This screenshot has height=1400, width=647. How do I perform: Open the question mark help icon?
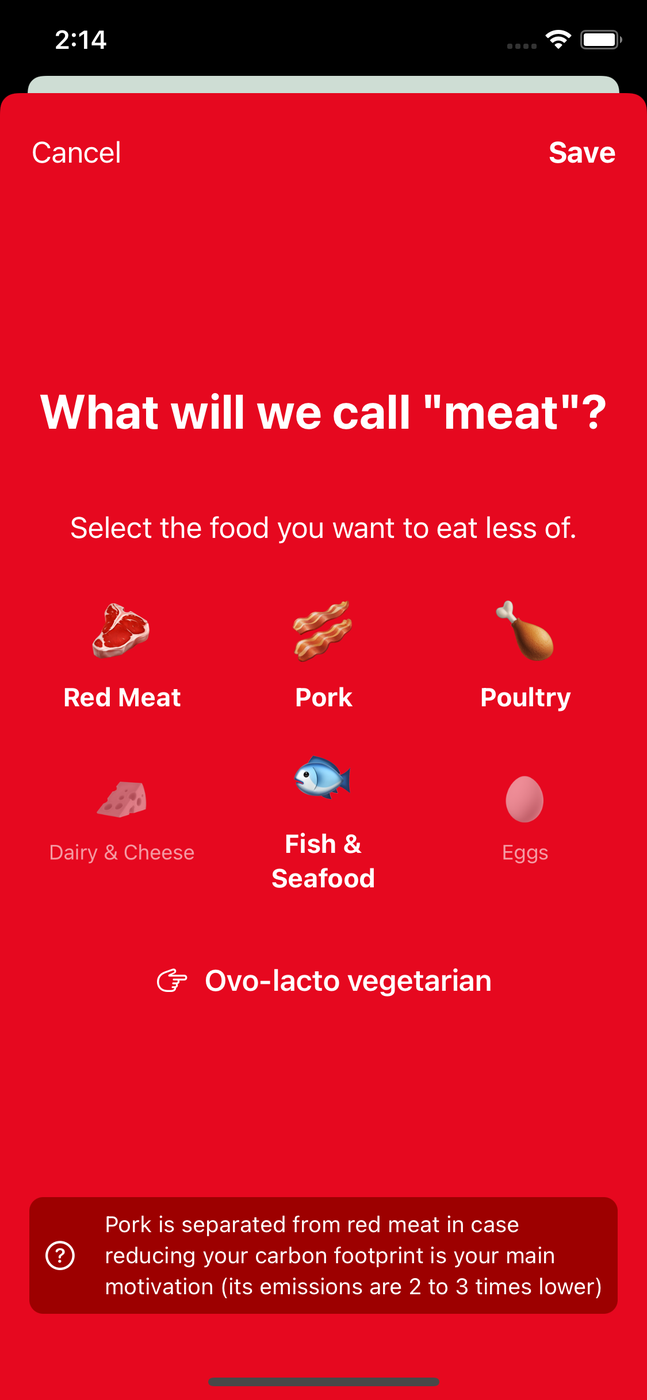(61, 1255)
